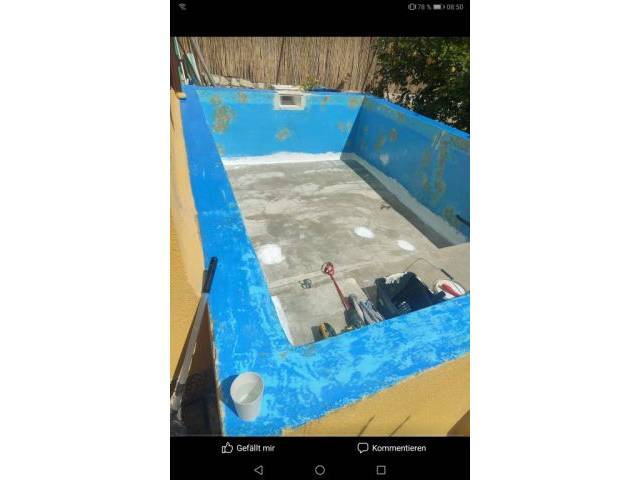Return to the home screen
Screen dimensions: 640x480
pyautogui.click(x=320, y=470)
